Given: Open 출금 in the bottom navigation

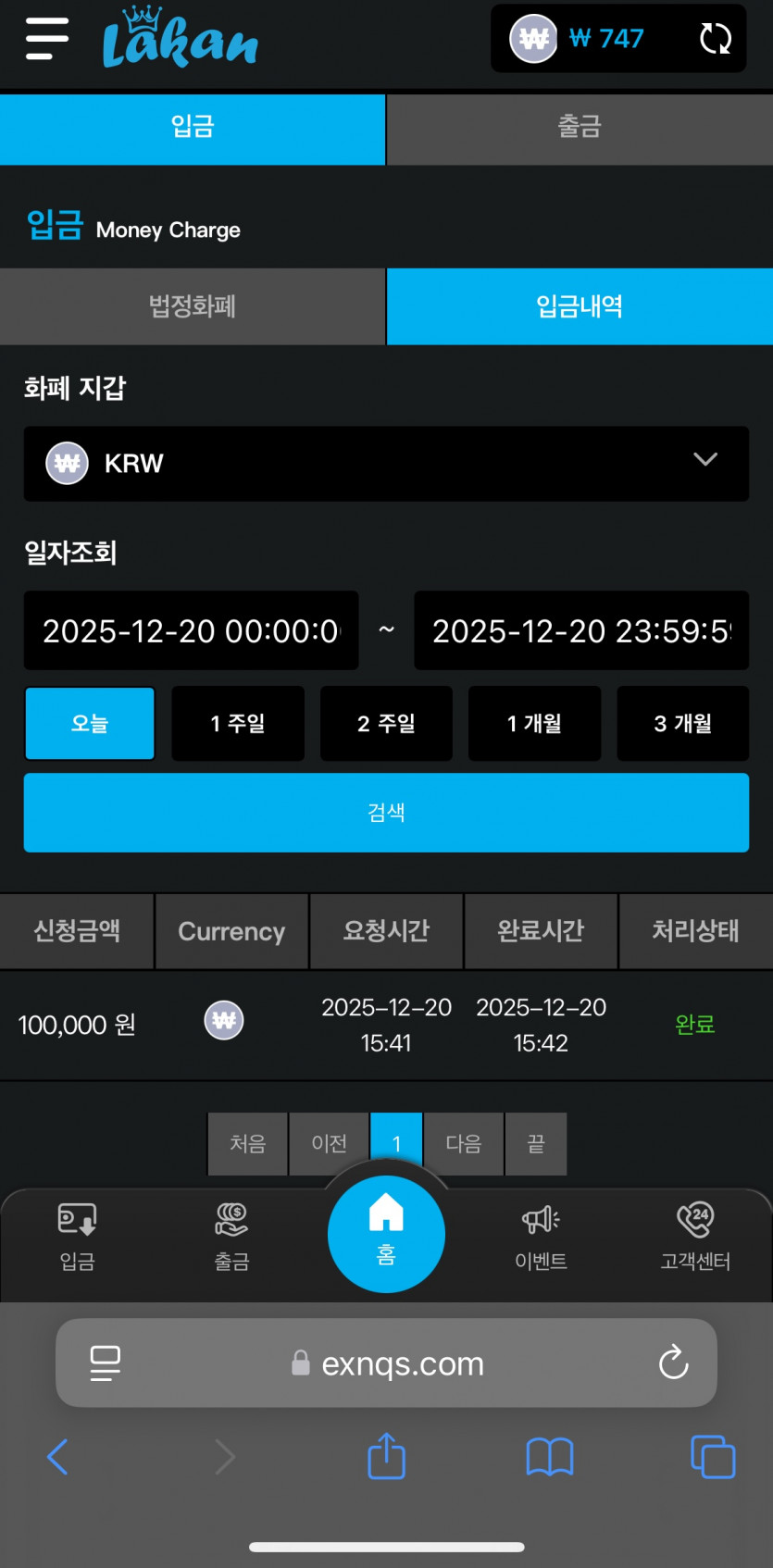Looking at the screenshot, I should pos(231,1237).
